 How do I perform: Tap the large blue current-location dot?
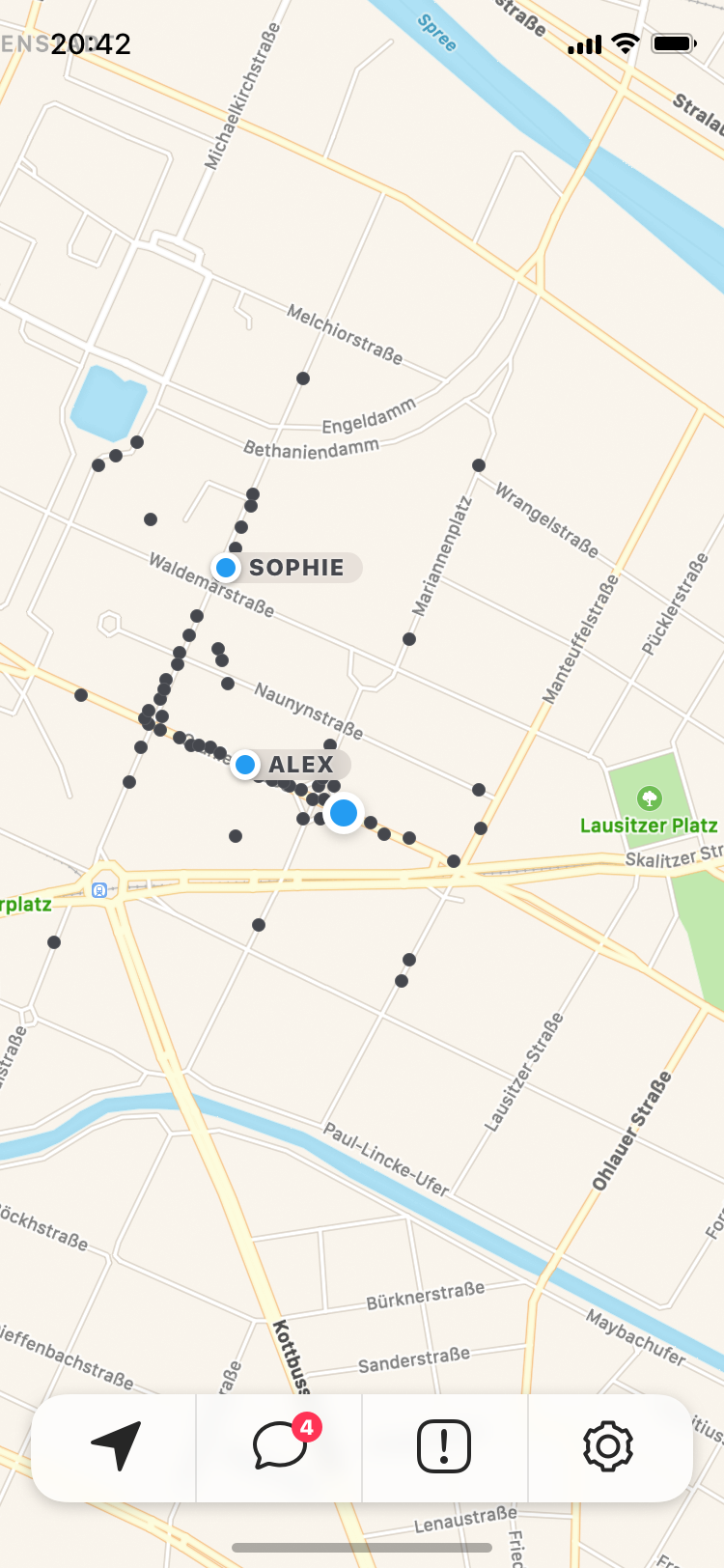point(343,814)
